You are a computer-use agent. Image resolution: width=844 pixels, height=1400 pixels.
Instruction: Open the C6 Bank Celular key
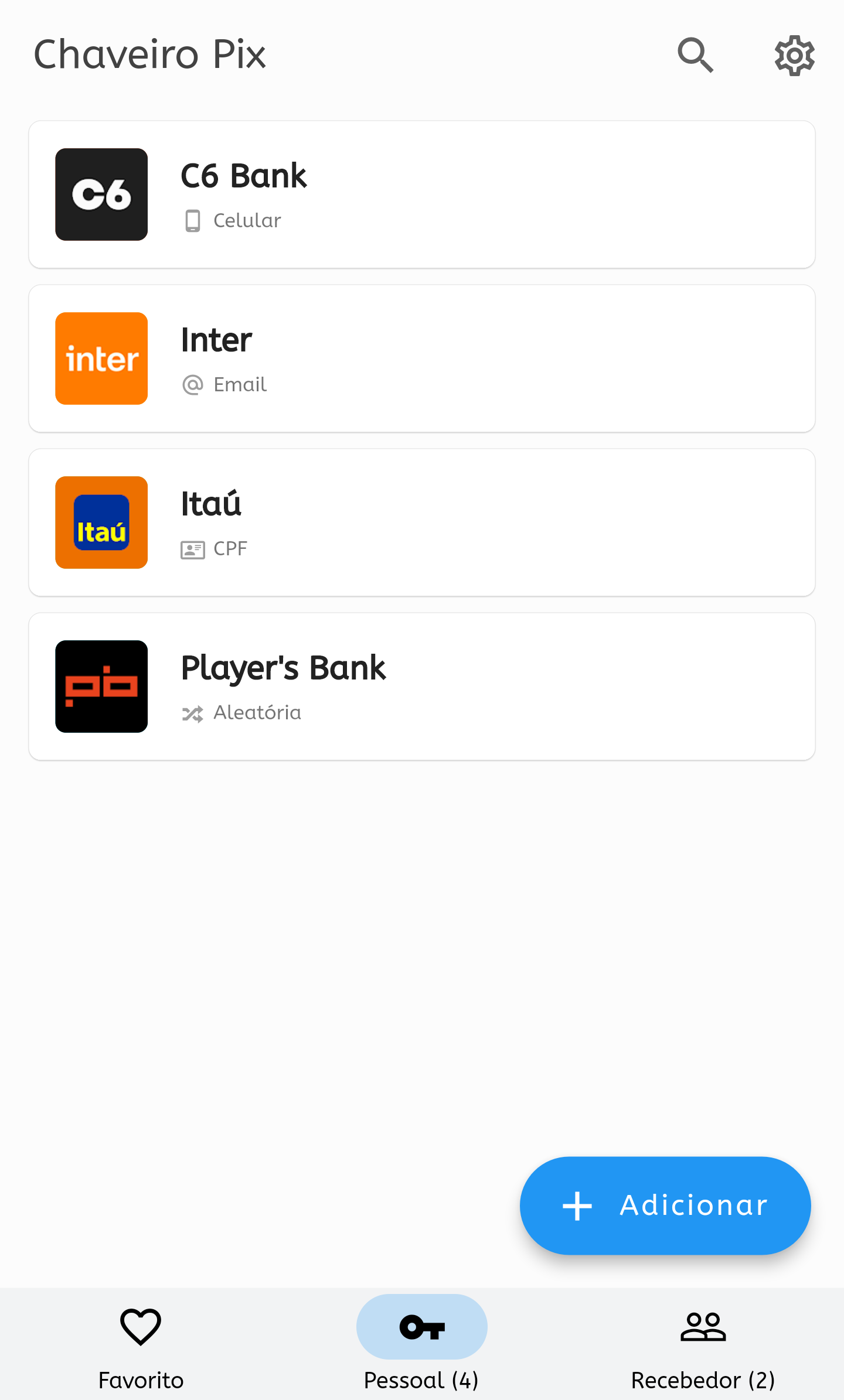422,194
